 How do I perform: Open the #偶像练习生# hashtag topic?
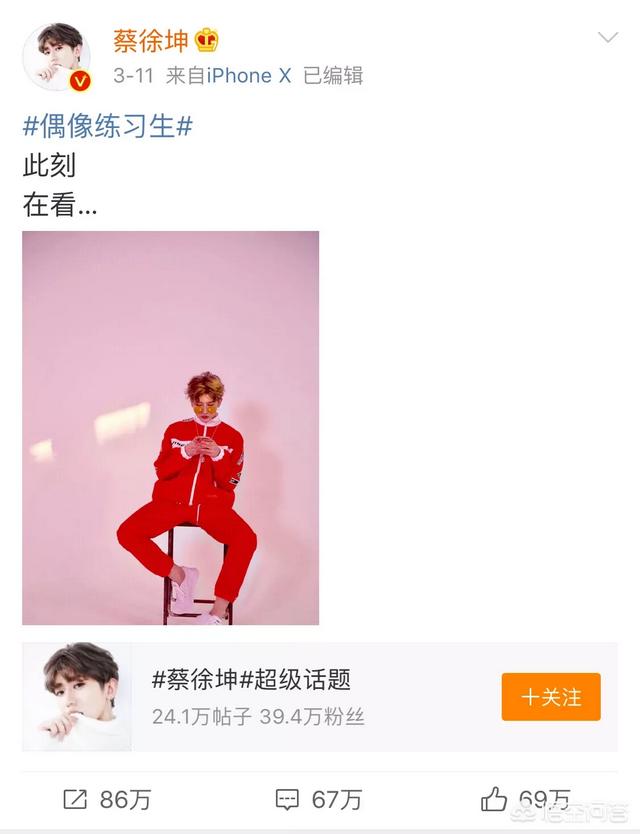tap(107, 126)
